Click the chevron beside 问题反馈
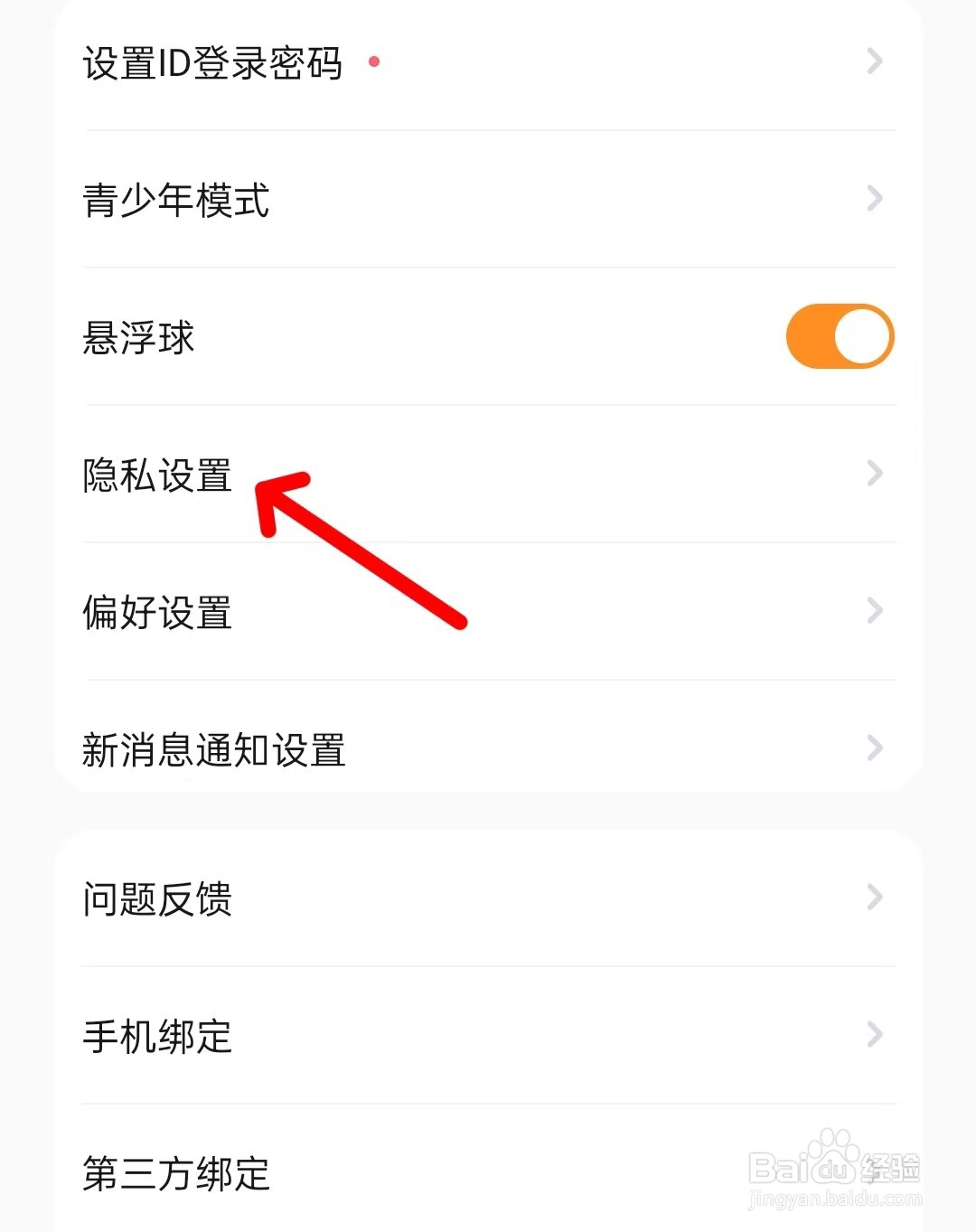Image resolution: width=976 pixels, height=1232 pixels. (x=873, y=897)
